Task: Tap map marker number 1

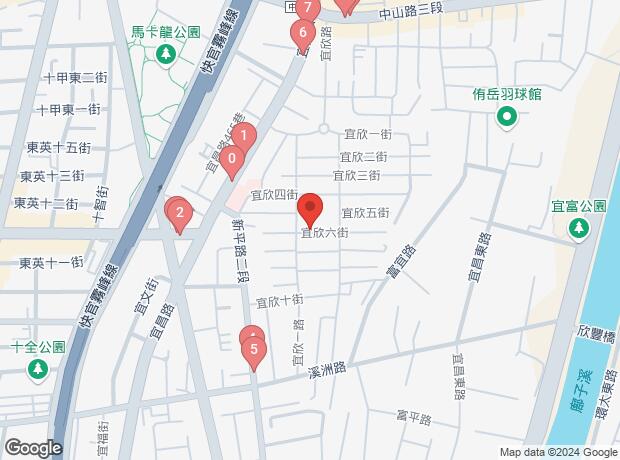Action: pyautogui.click(x=242, y=136)
